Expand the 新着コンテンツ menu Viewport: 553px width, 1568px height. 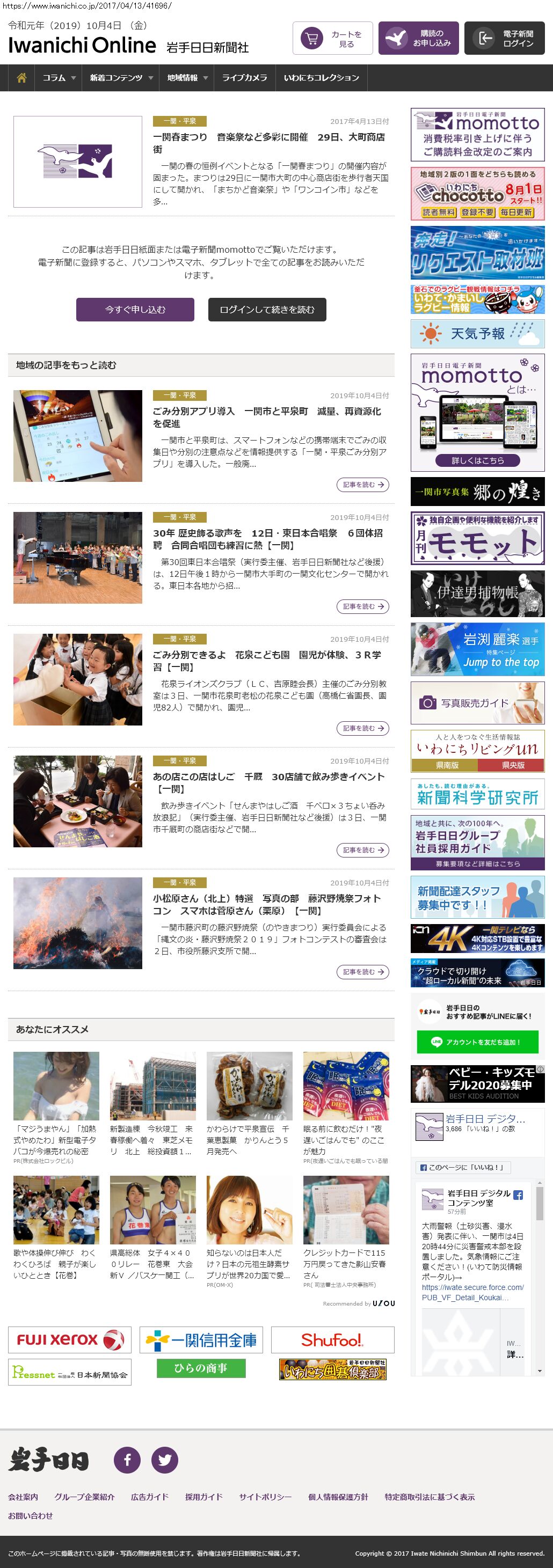point(121,78)
